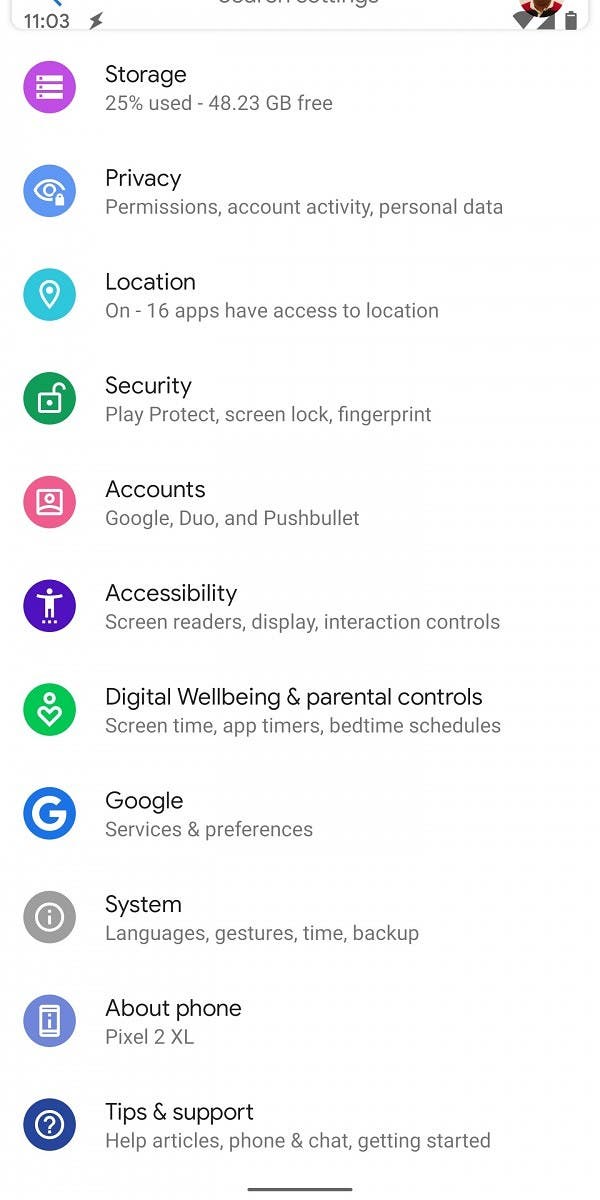Open the Accounts row
Viewport: 600px width, 1200px height.
tap(300, 503)
